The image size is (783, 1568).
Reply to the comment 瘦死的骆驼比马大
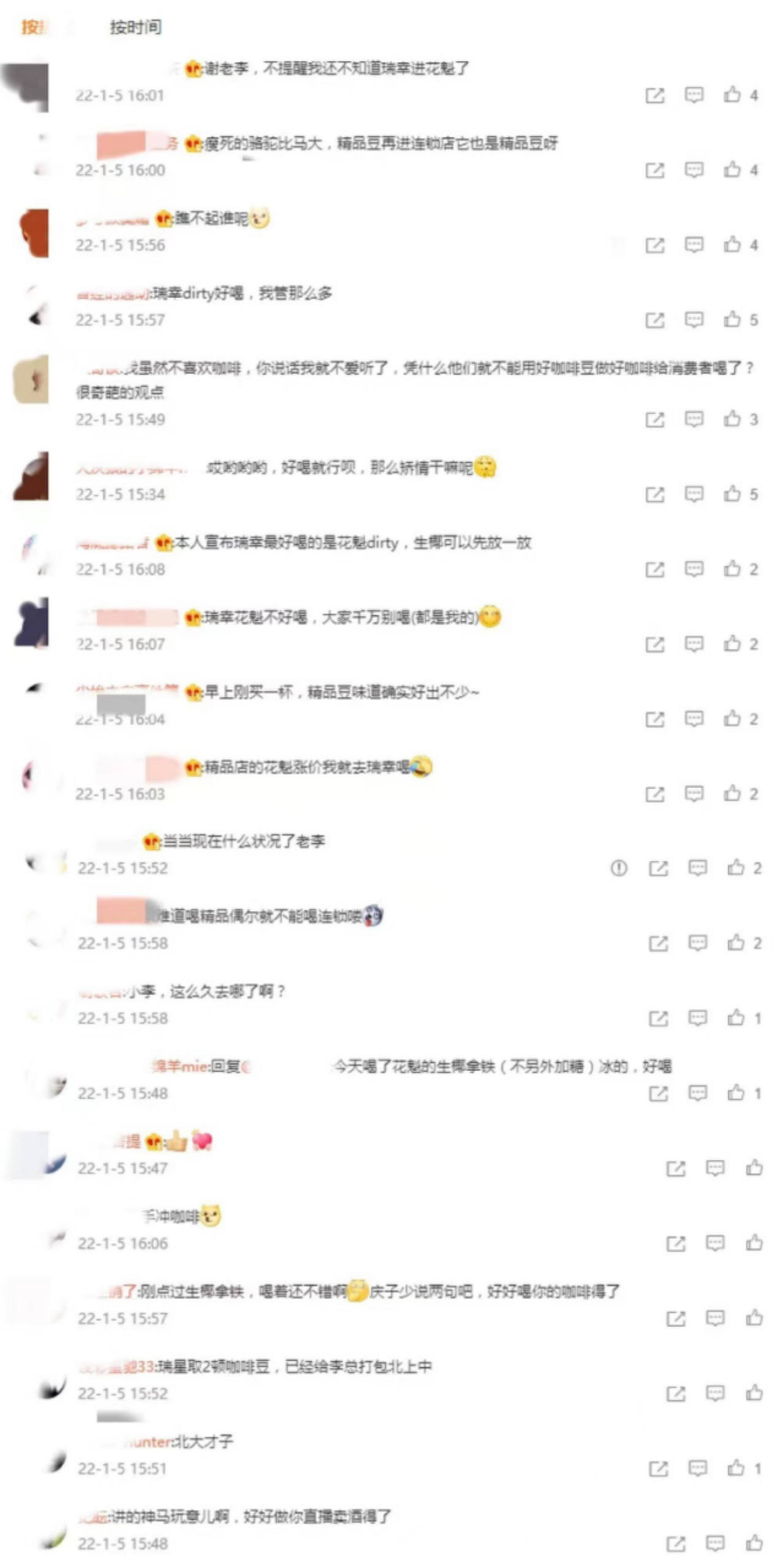click(694, 170)
